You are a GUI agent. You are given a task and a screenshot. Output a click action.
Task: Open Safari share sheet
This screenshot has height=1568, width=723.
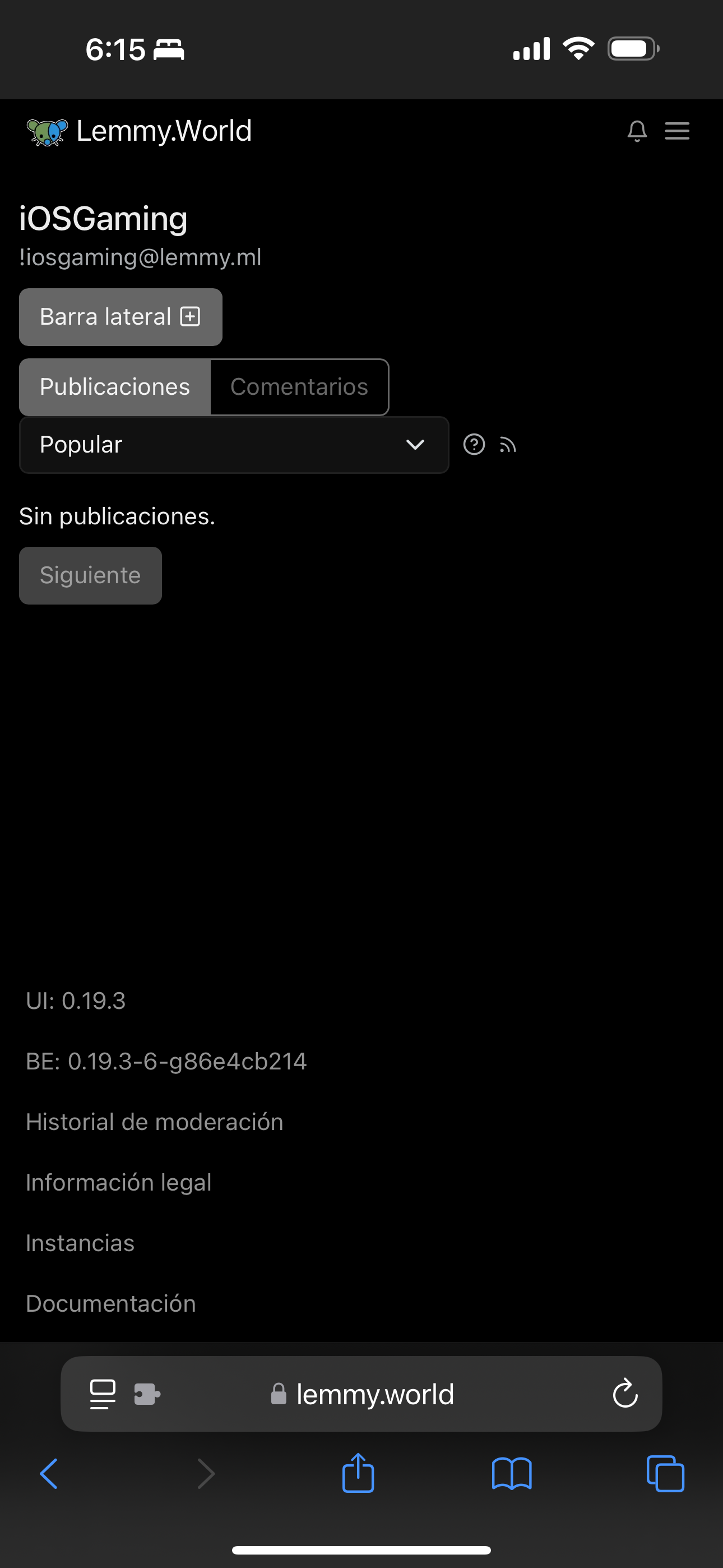[x=358, y=1474]
